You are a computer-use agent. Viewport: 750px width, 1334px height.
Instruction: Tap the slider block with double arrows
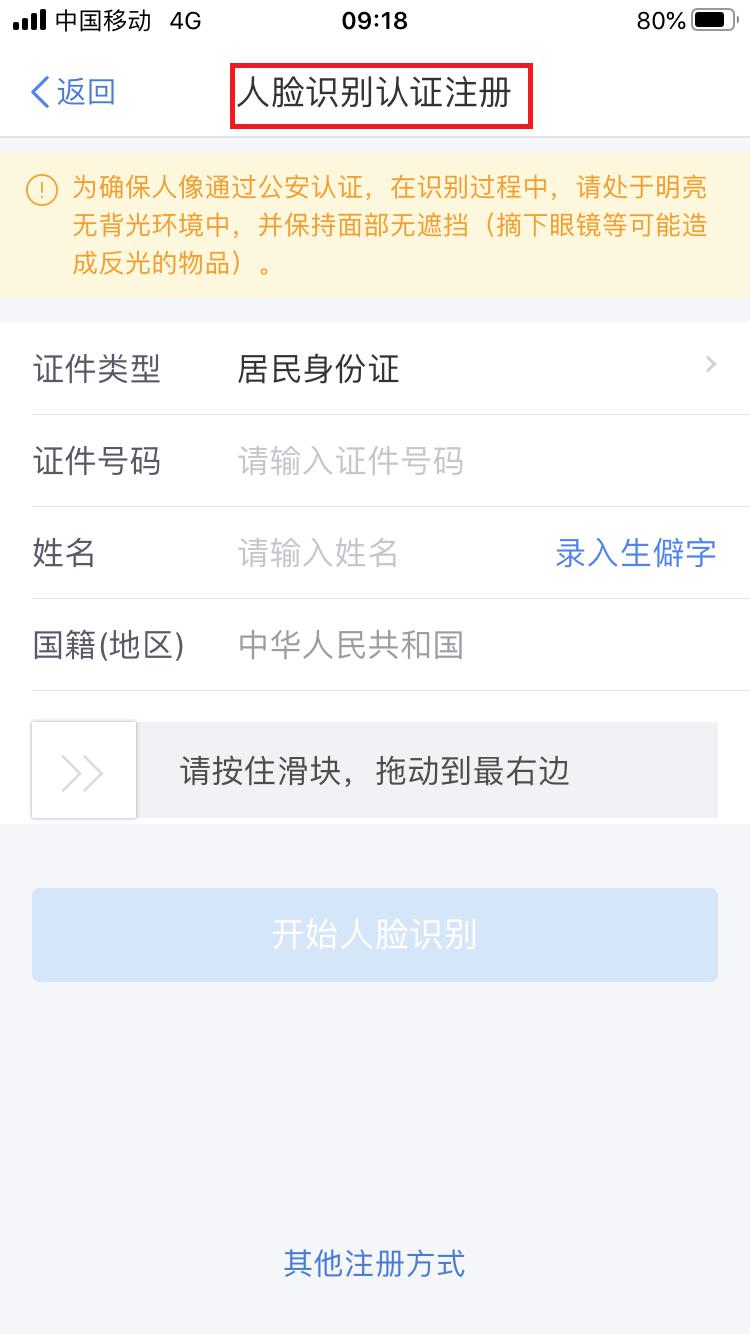84,771
